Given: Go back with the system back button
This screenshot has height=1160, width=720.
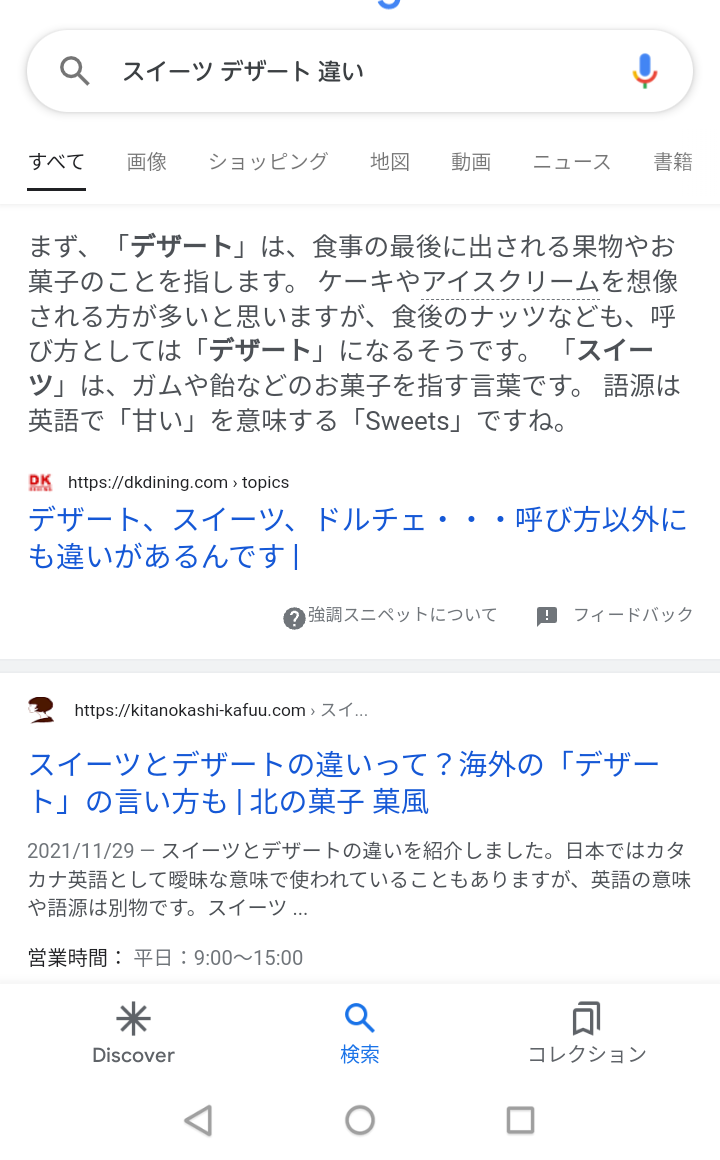Looking at the screenshot, I should (x=199, y=1120).
